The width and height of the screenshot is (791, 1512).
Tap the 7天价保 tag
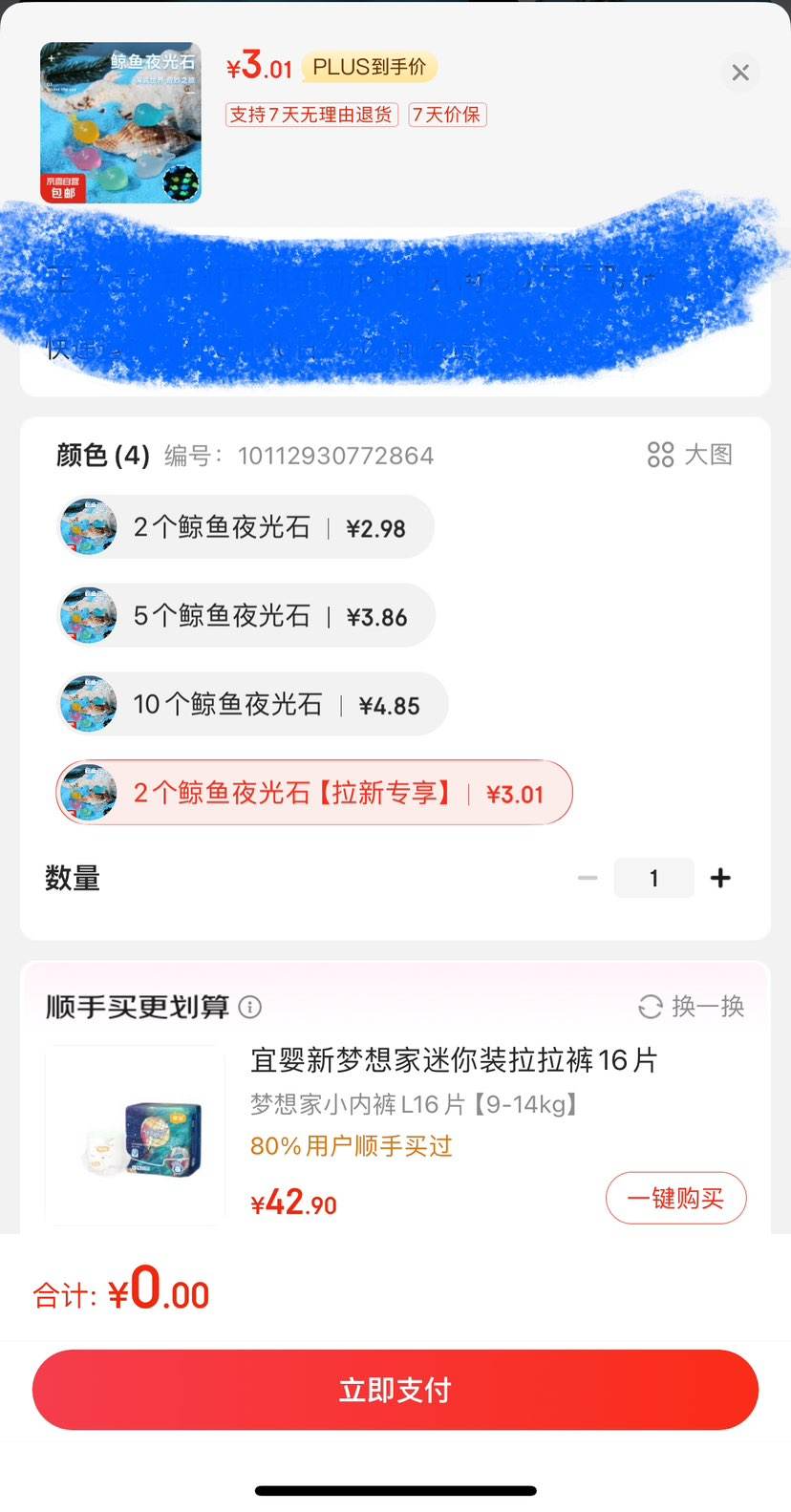pyautogui.click(x=448, y=113)
